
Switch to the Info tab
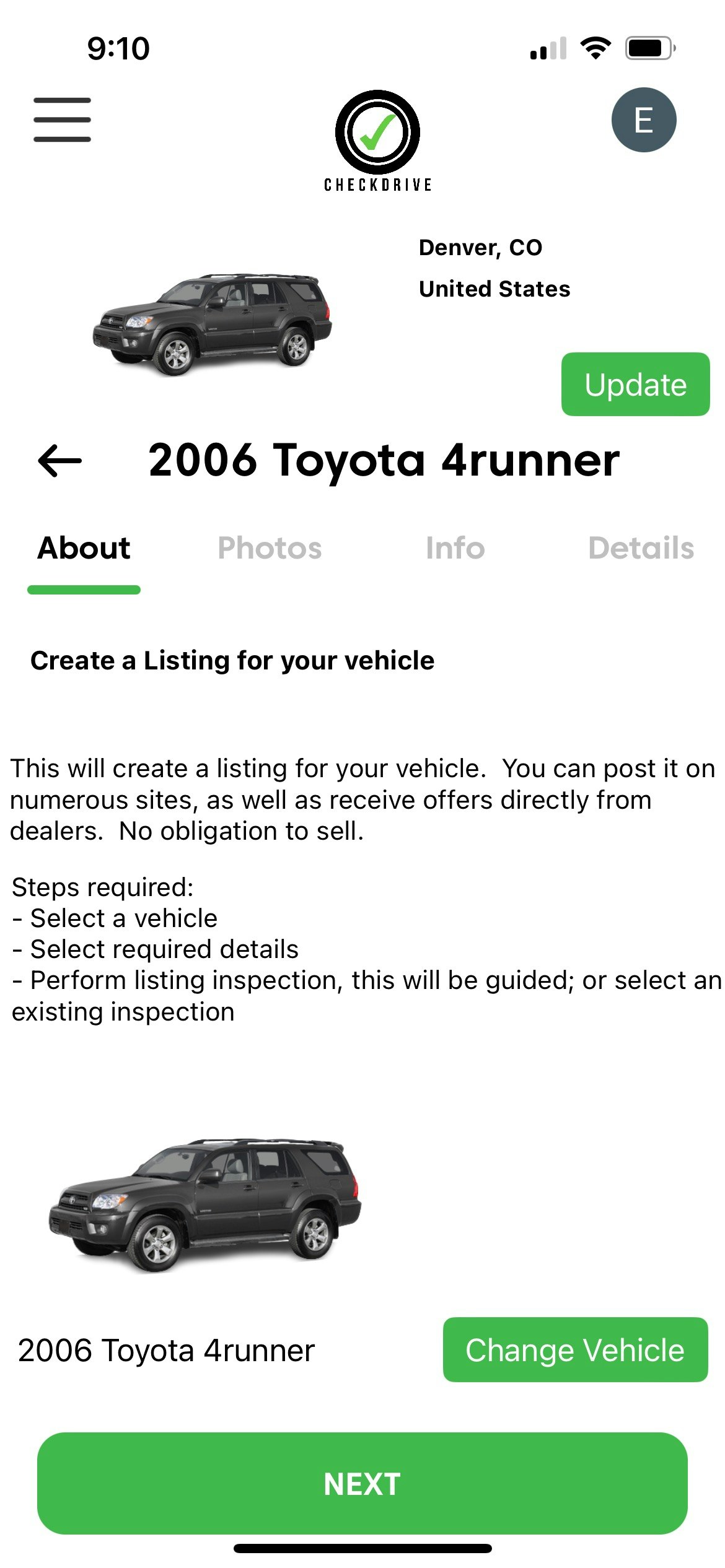pyautogui.click(x=455, y=549)
